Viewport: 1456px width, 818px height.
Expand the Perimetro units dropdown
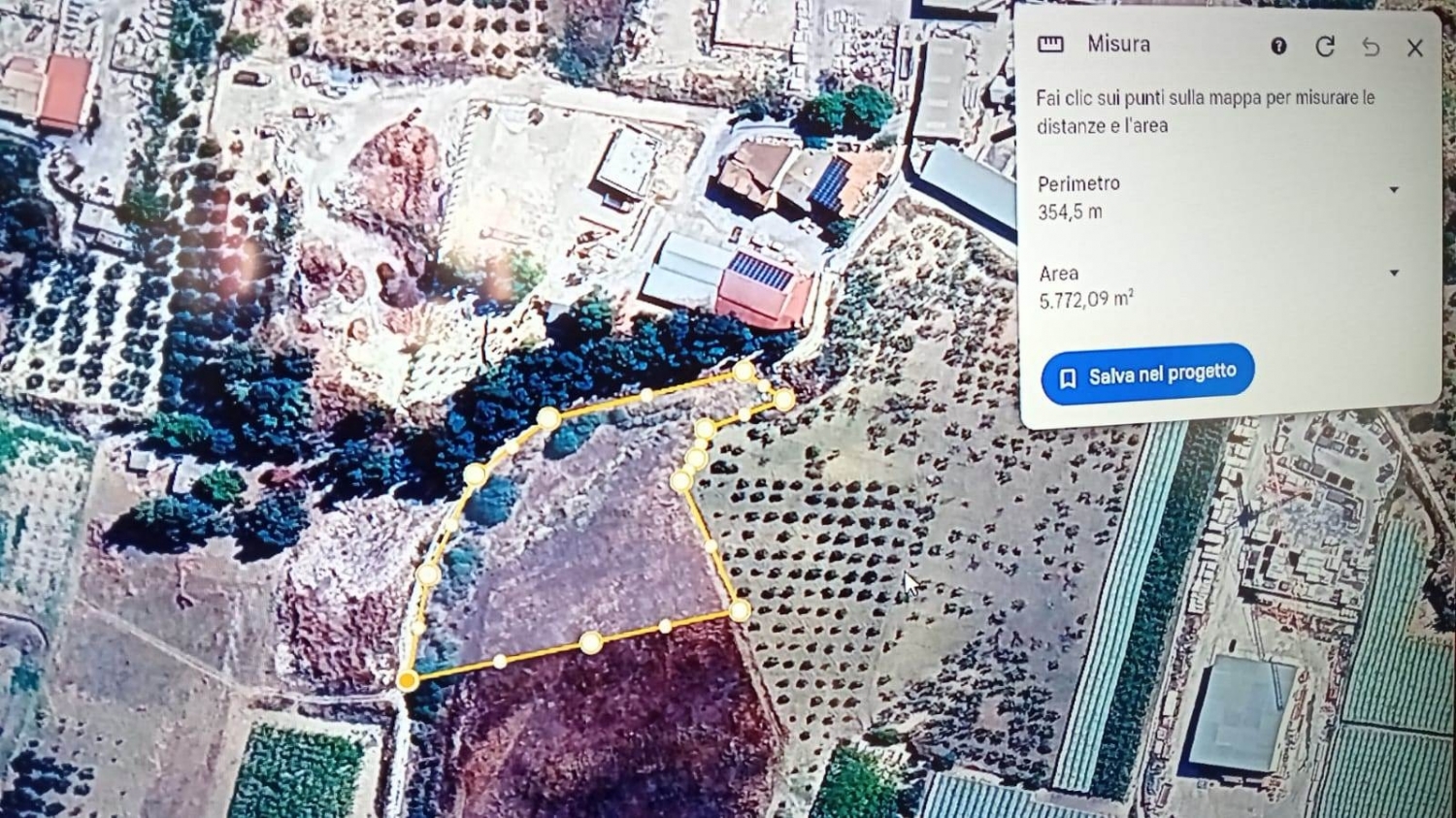(1394, 190)
